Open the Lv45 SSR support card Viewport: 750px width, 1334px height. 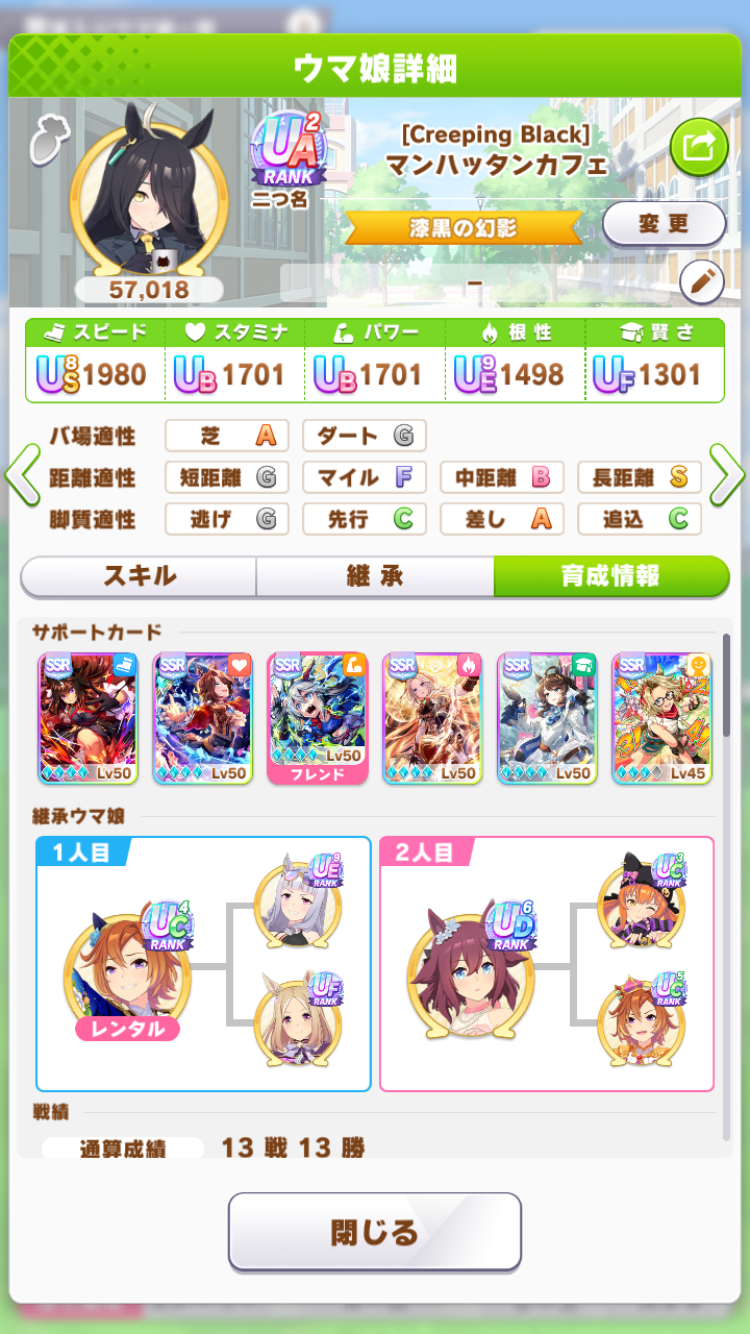point(662,718)
